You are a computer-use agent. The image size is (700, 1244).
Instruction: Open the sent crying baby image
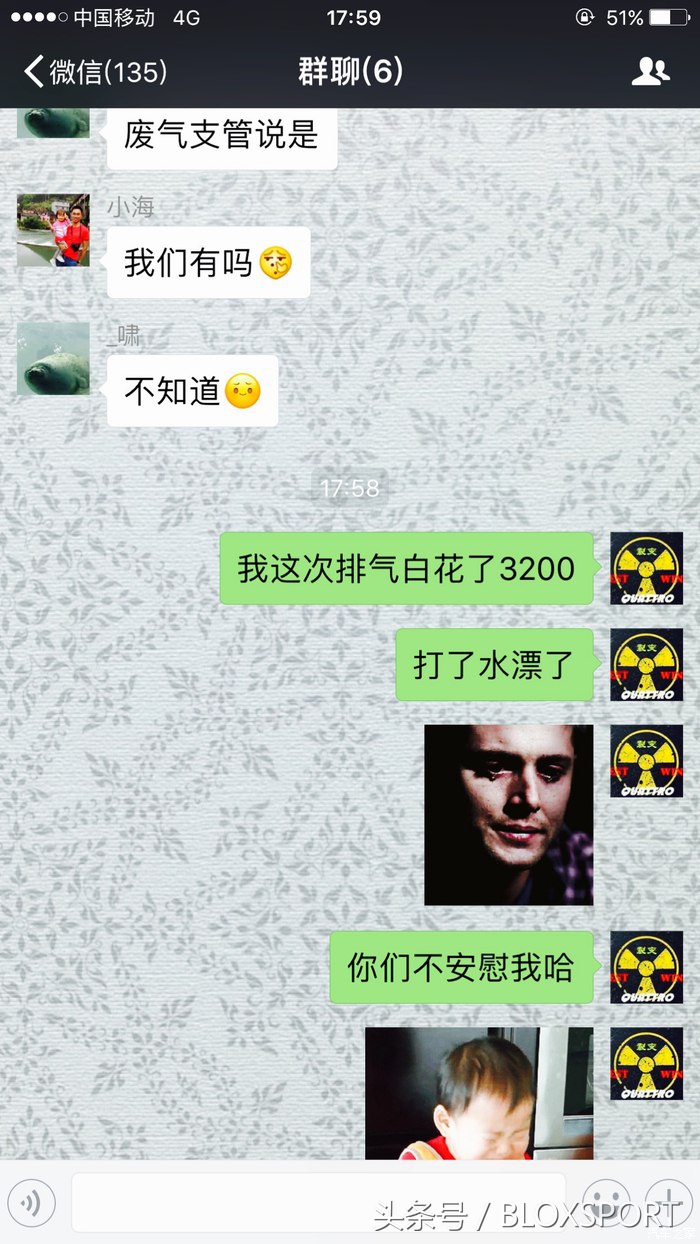478,1092
